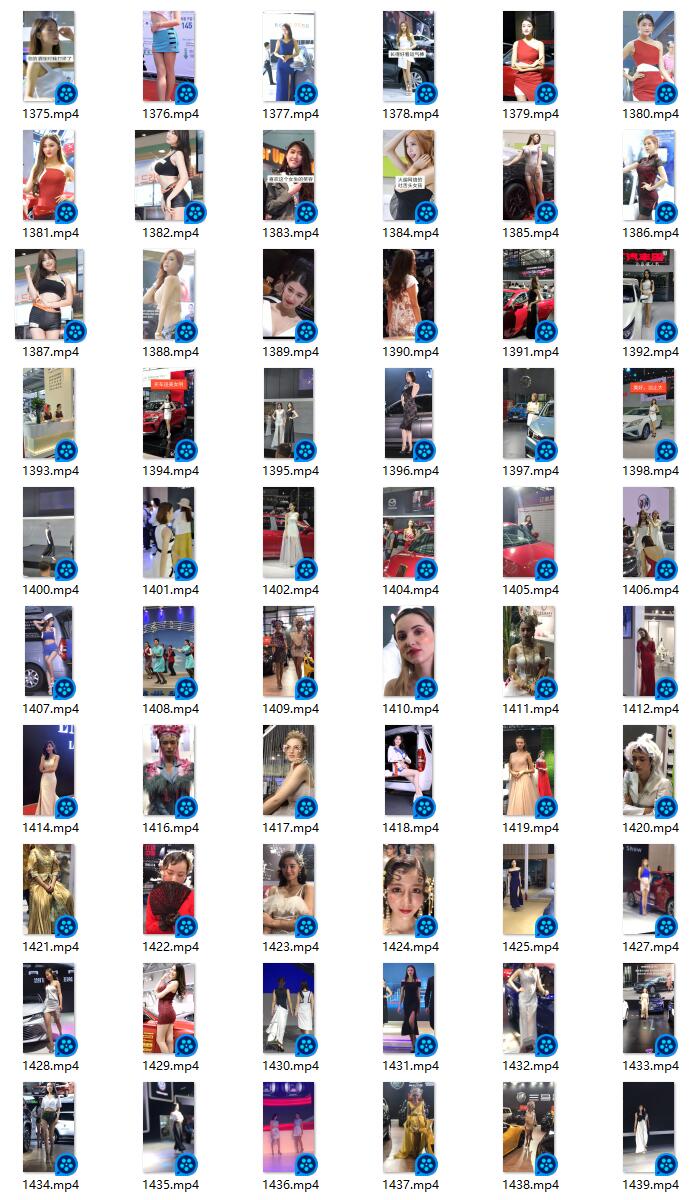Open file 1410.mp4
The image size is (700, 1200).
point(409,652)
